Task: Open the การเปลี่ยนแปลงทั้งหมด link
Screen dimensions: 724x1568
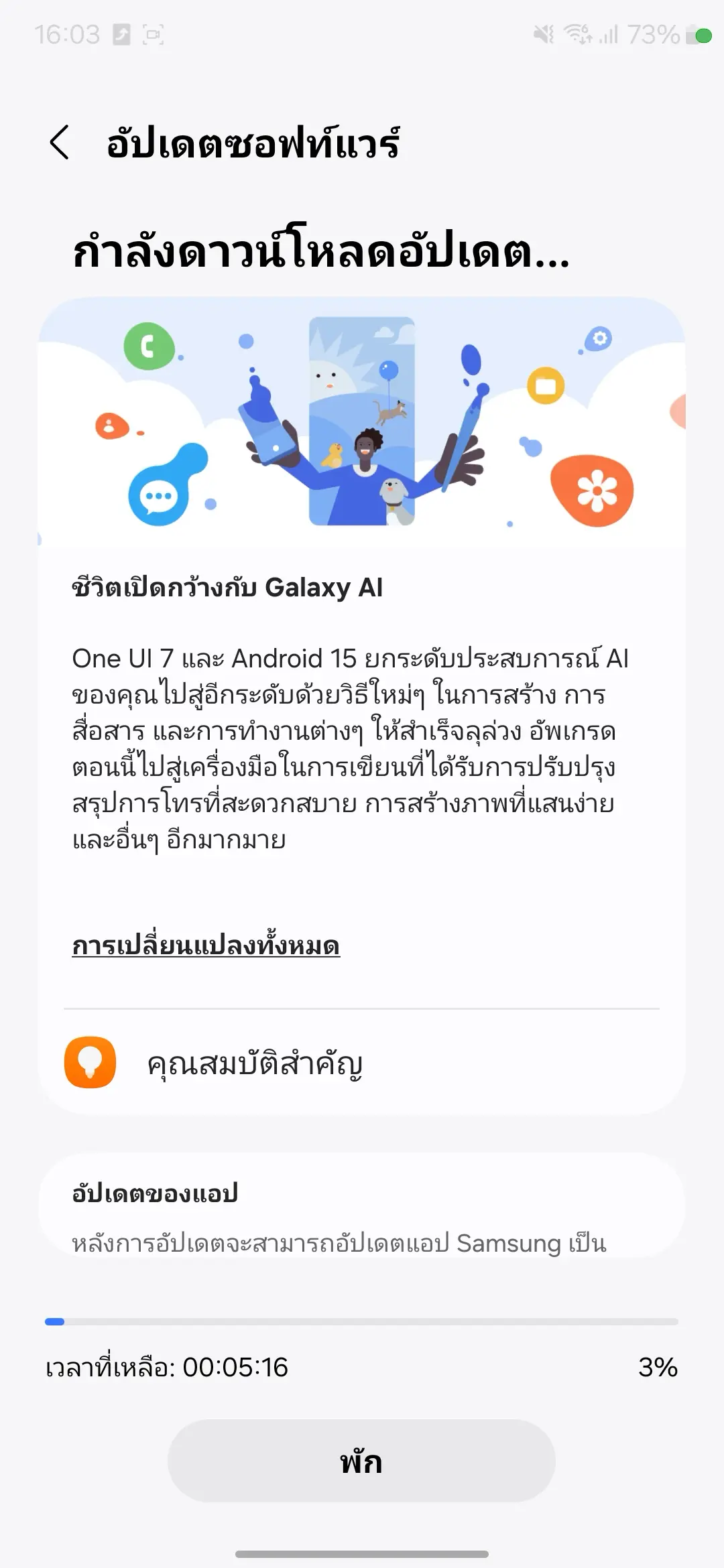Action: (206, 945)
